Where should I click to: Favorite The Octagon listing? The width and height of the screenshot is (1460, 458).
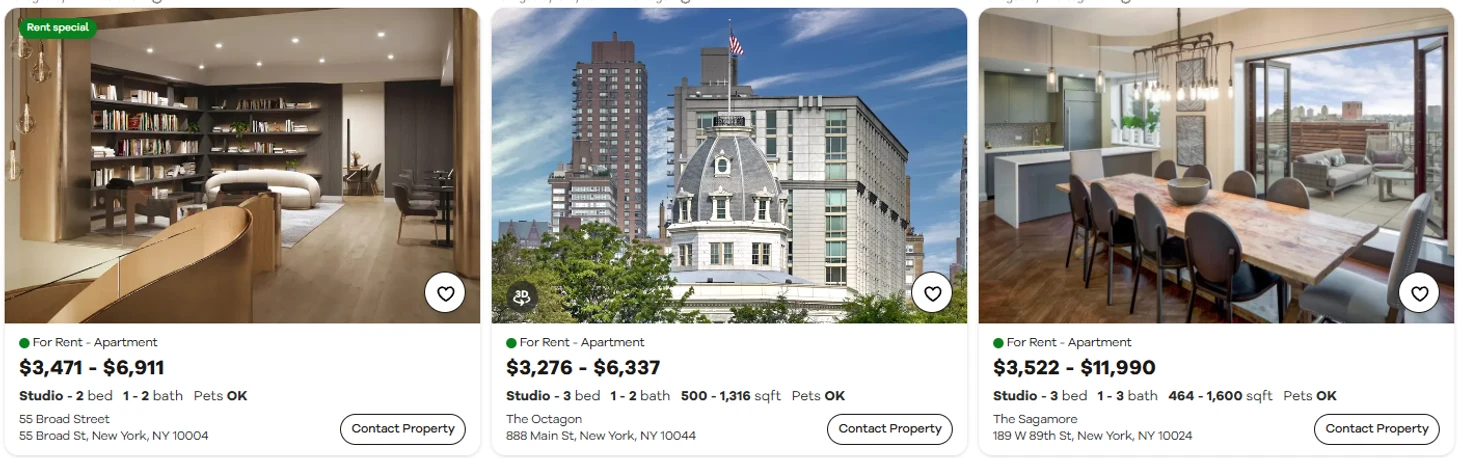click(932, 293)
